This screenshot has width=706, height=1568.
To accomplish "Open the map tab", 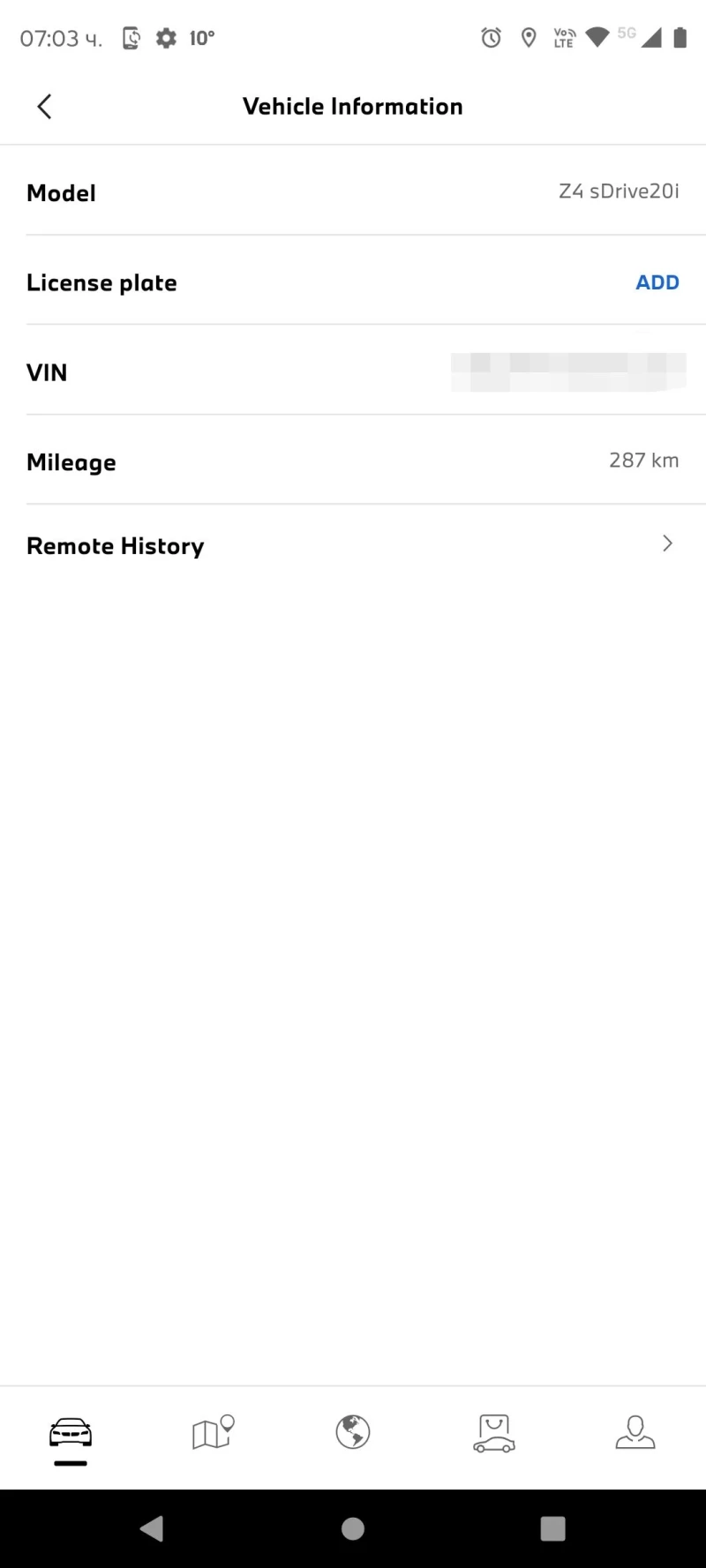I will (213, 1433).
